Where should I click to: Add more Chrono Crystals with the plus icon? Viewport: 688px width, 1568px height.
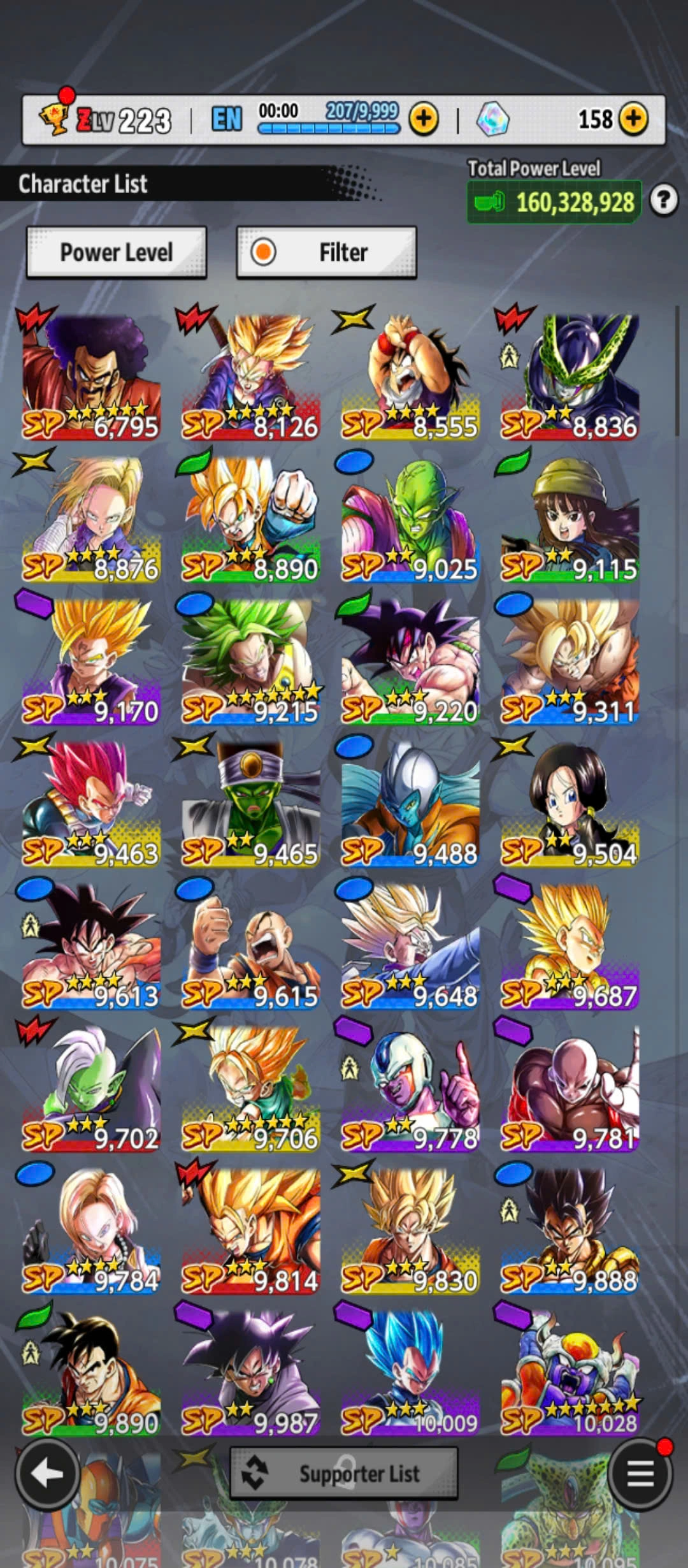[633, 119]
